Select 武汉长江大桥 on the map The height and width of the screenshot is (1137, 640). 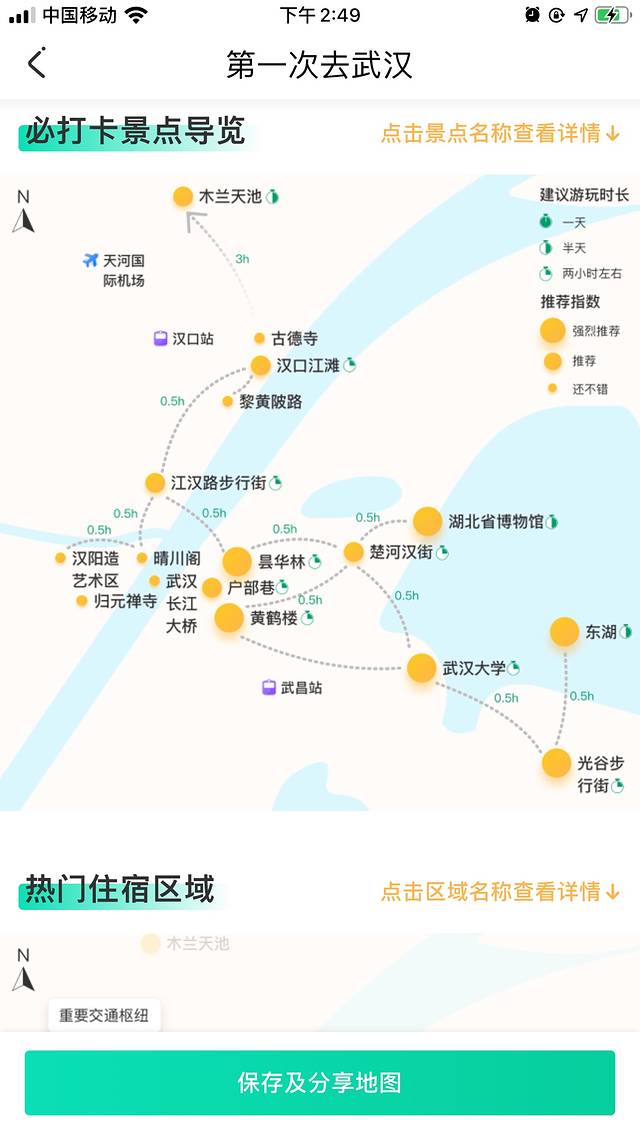click(x=182, y=603)
